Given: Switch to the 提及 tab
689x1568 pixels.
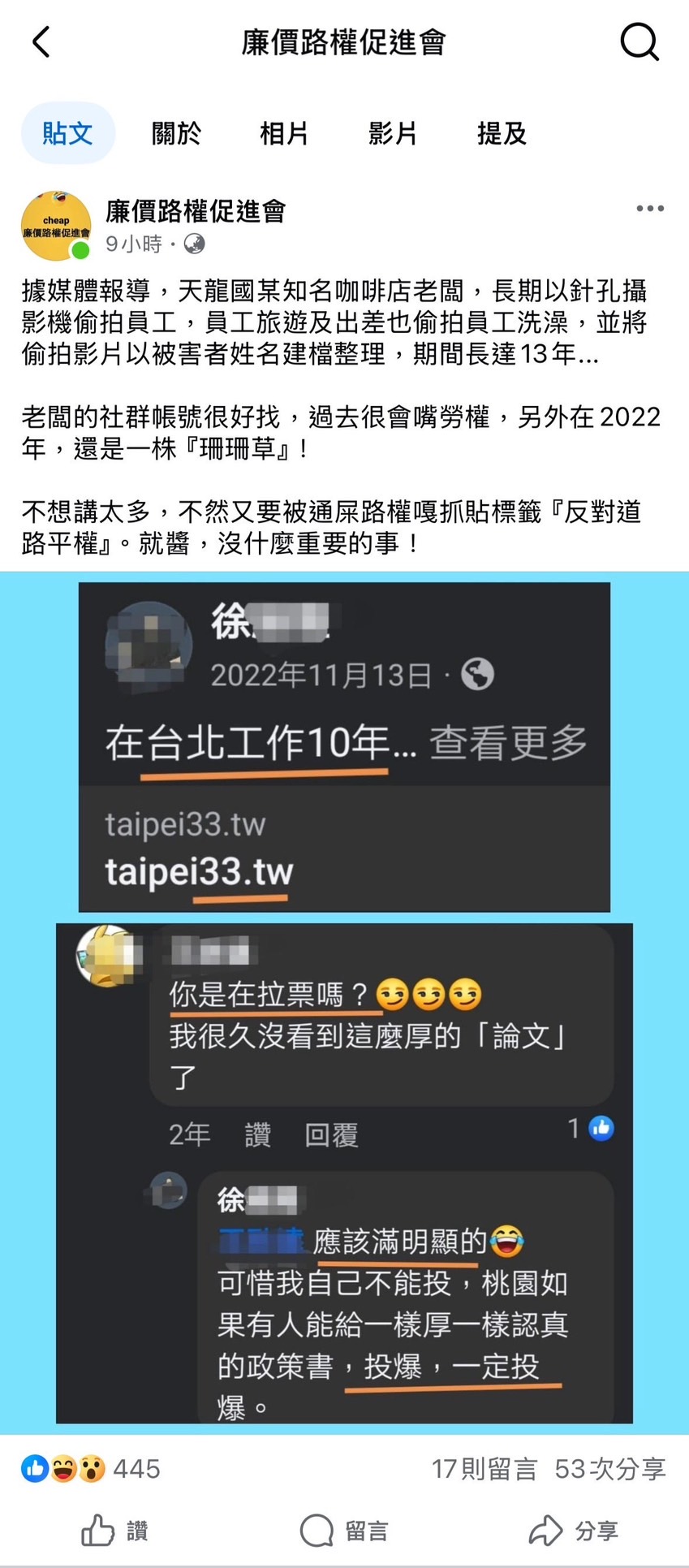Looking at the screenshot, I should point(502,133).
